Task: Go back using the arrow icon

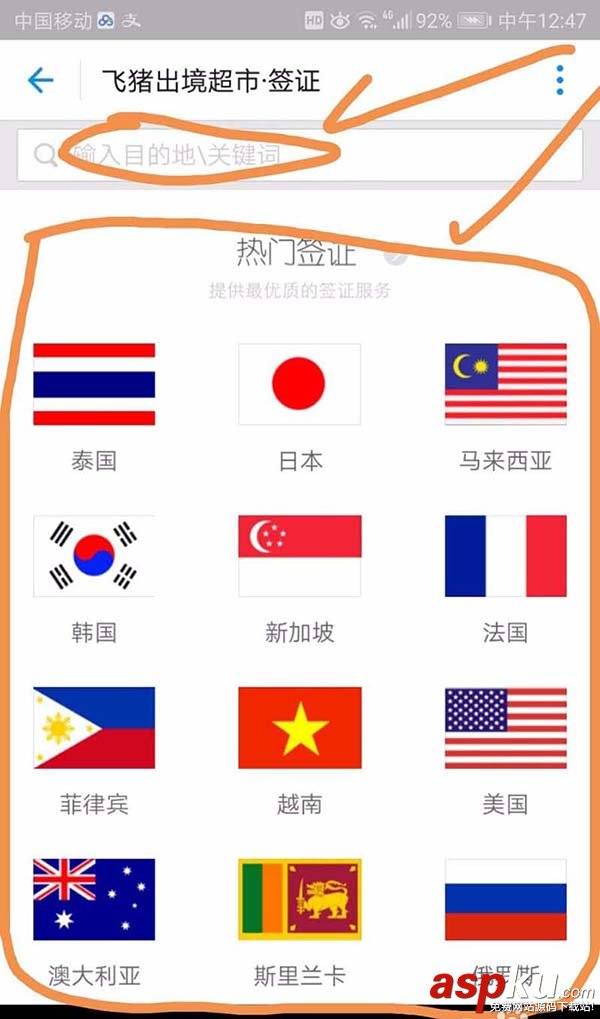Action: coord(40,80)
